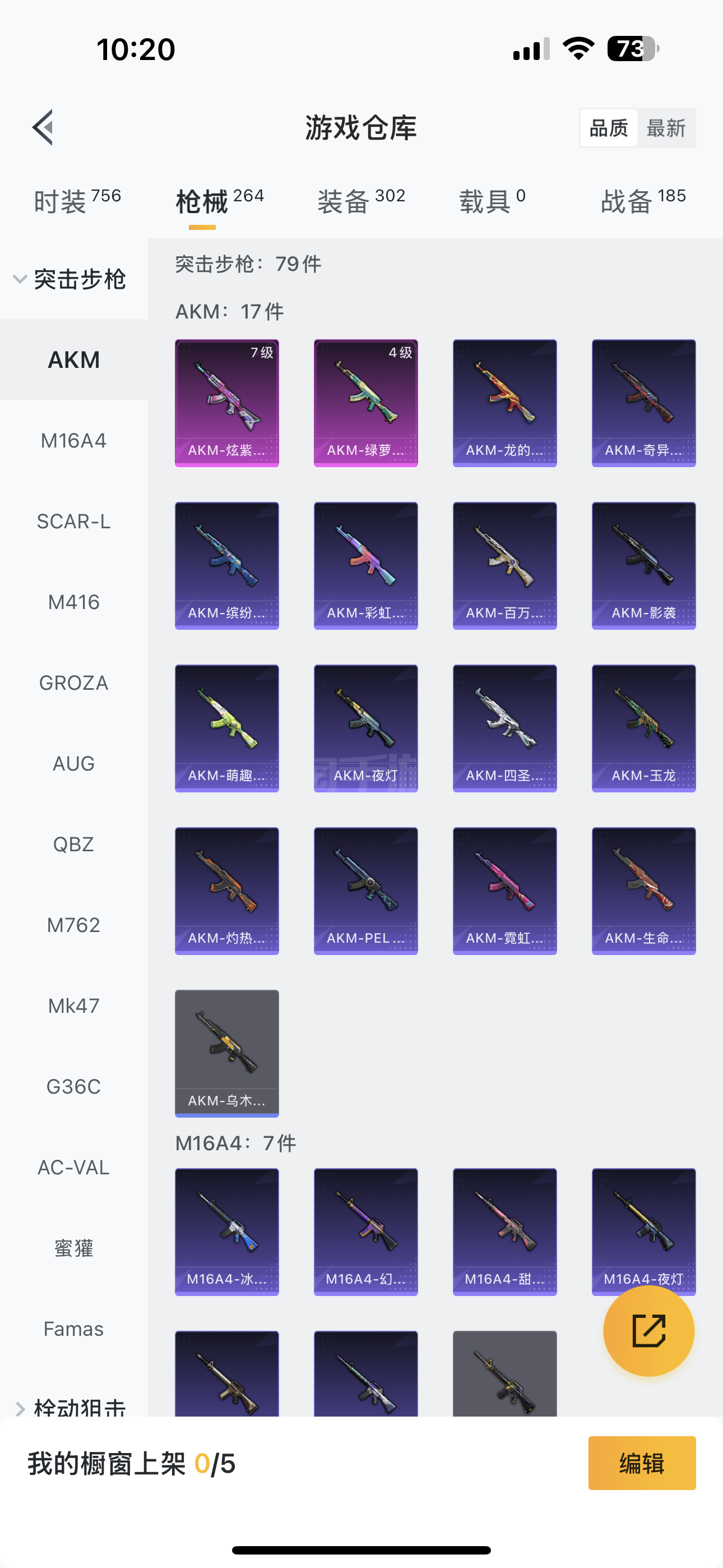
Task: Switch to the 装备 tab
Action: click(361, 201)
